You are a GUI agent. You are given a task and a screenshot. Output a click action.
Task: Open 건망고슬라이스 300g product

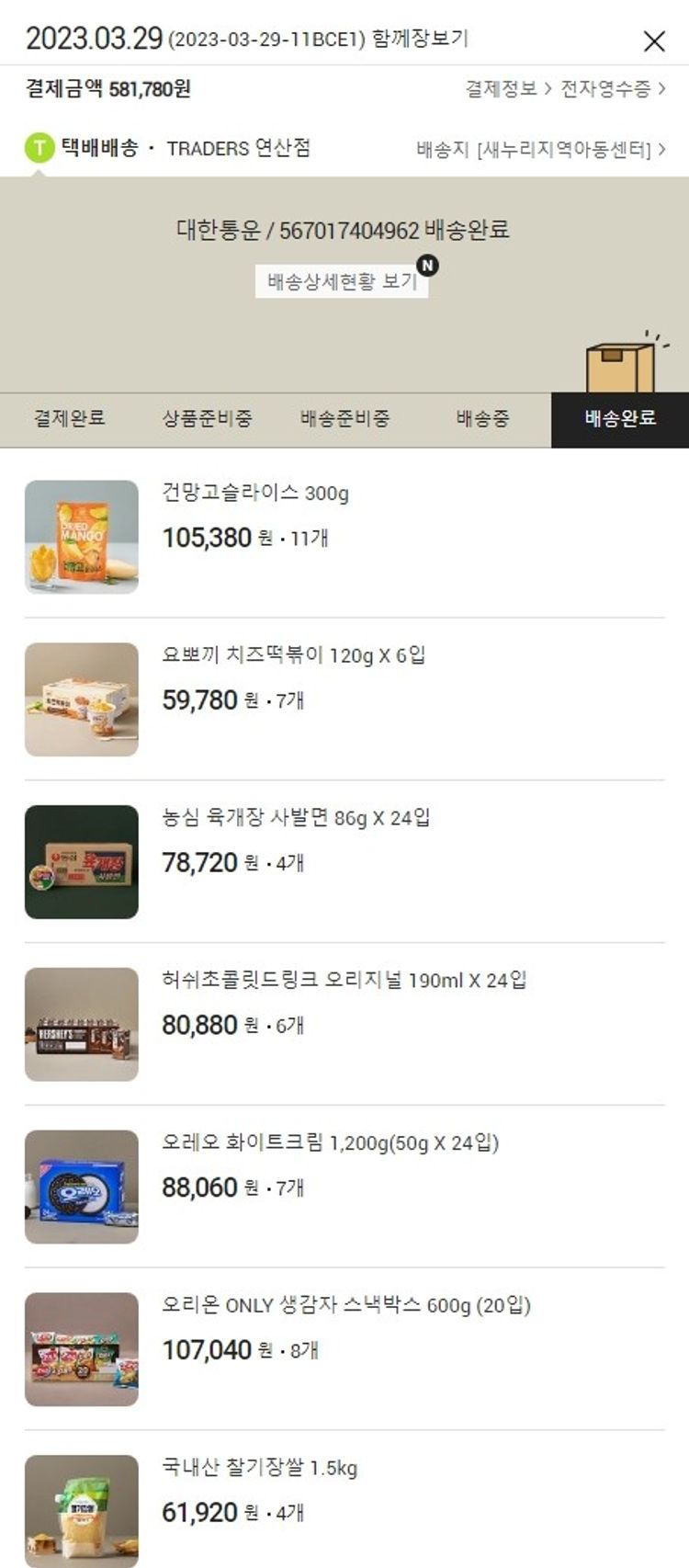tap(255, 494)
